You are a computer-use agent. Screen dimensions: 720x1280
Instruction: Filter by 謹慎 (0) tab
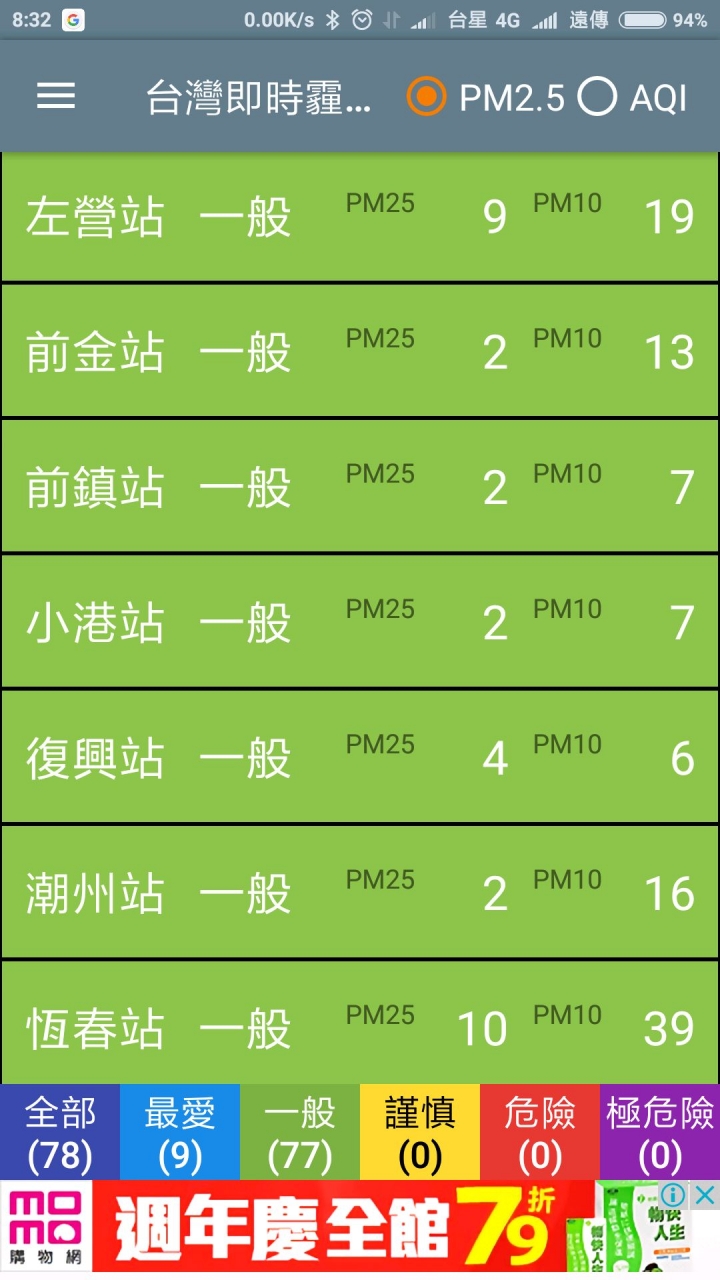click(420, 1133)
